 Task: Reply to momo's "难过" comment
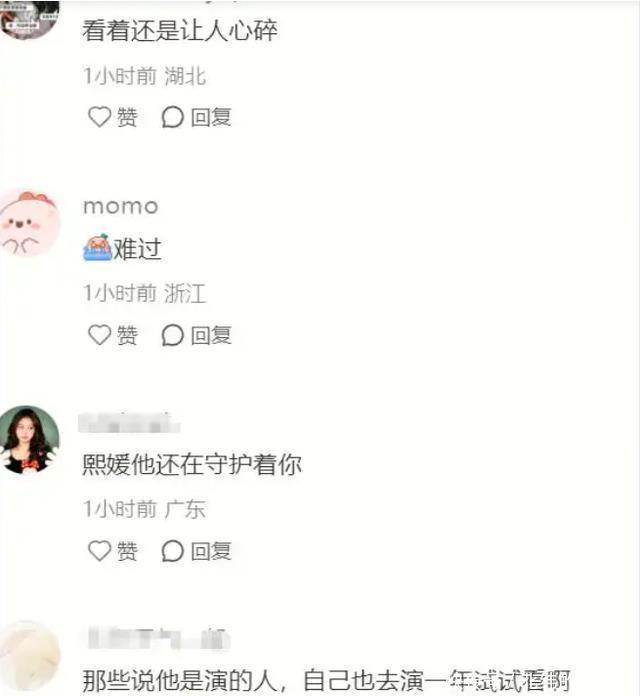[x=196, y=335]
